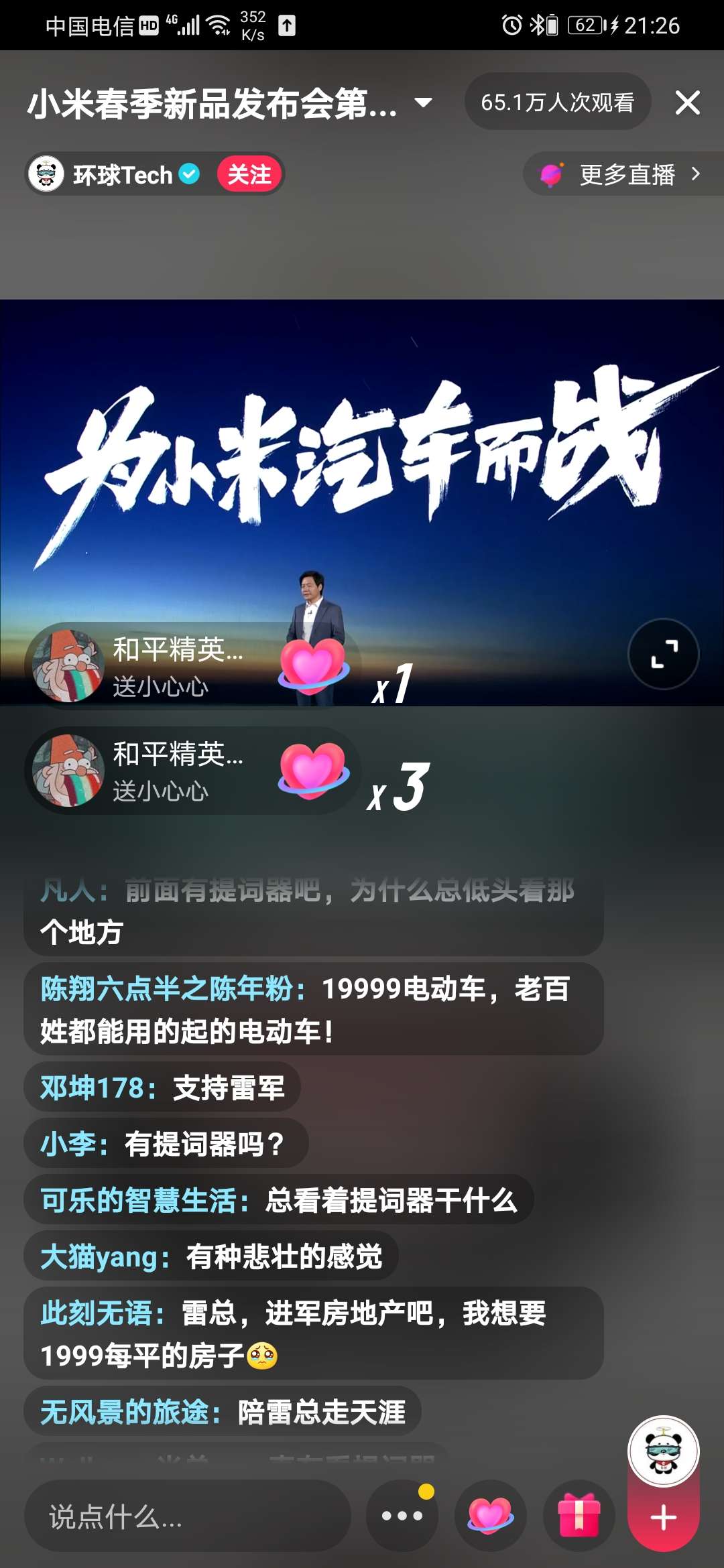Follow the streamer by tapping 关注
Screen dimensions: 724x1568
(249, 174)
